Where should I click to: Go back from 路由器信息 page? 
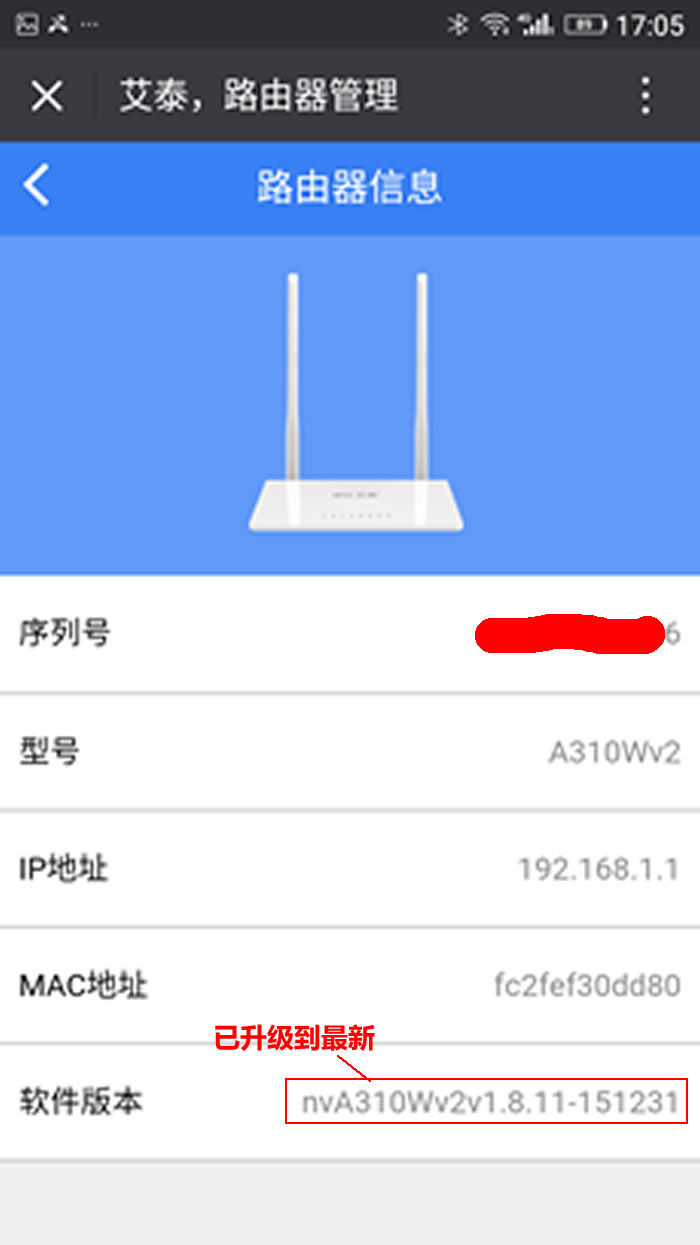point(37,186)
